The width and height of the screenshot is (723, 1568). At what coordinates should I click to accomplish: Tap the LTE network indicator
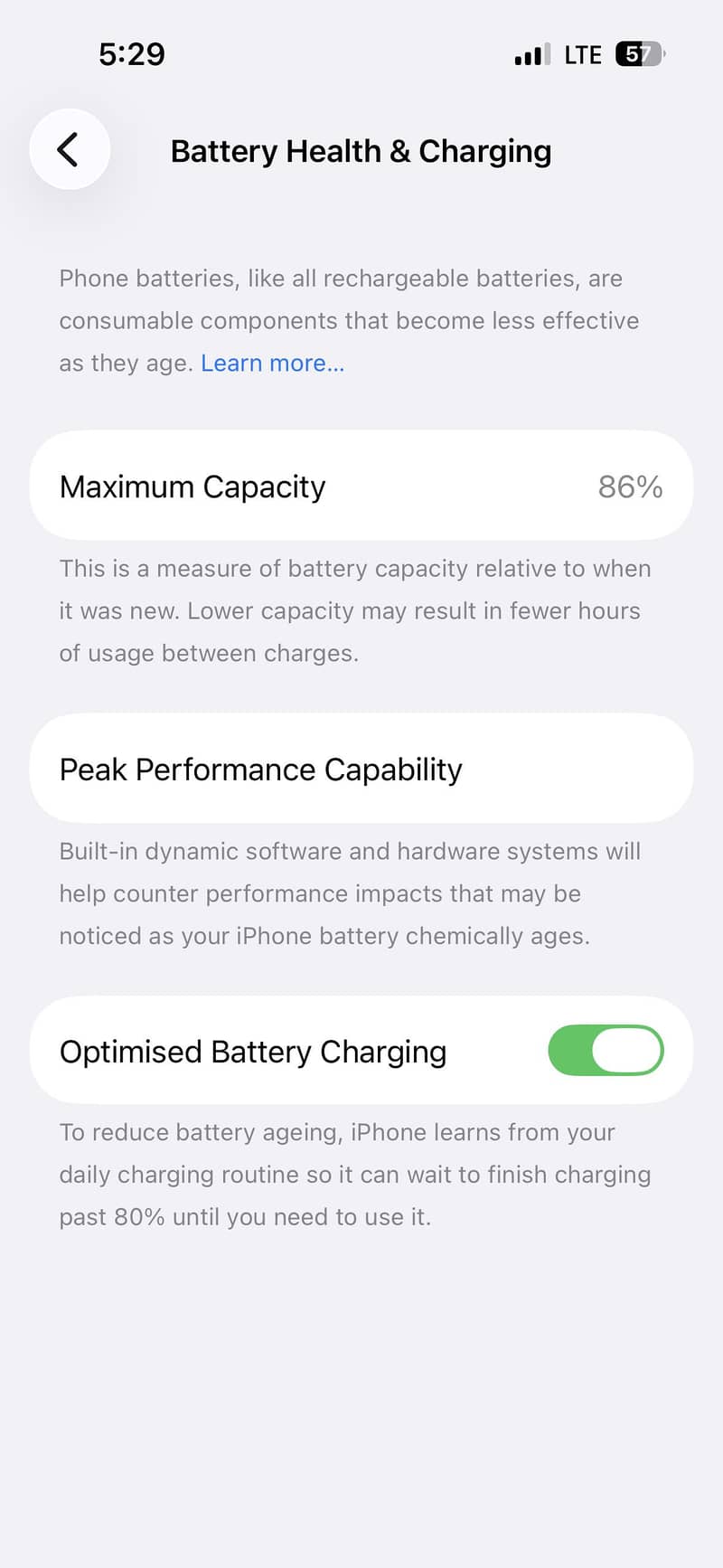click(583, 53)
